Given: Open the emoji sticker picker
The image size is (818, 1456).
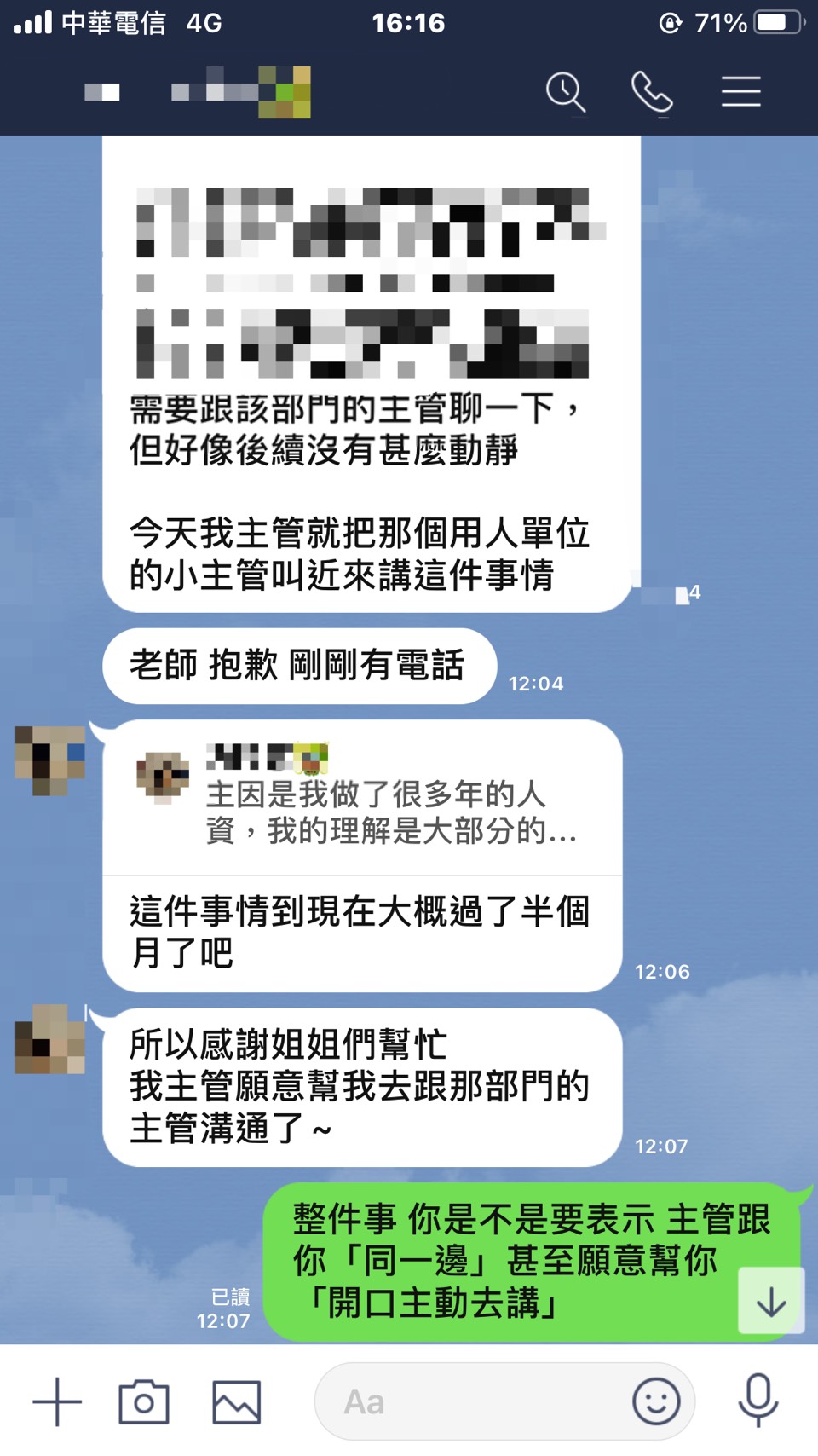Looking at the screenshot, I should click(656, 1401).
